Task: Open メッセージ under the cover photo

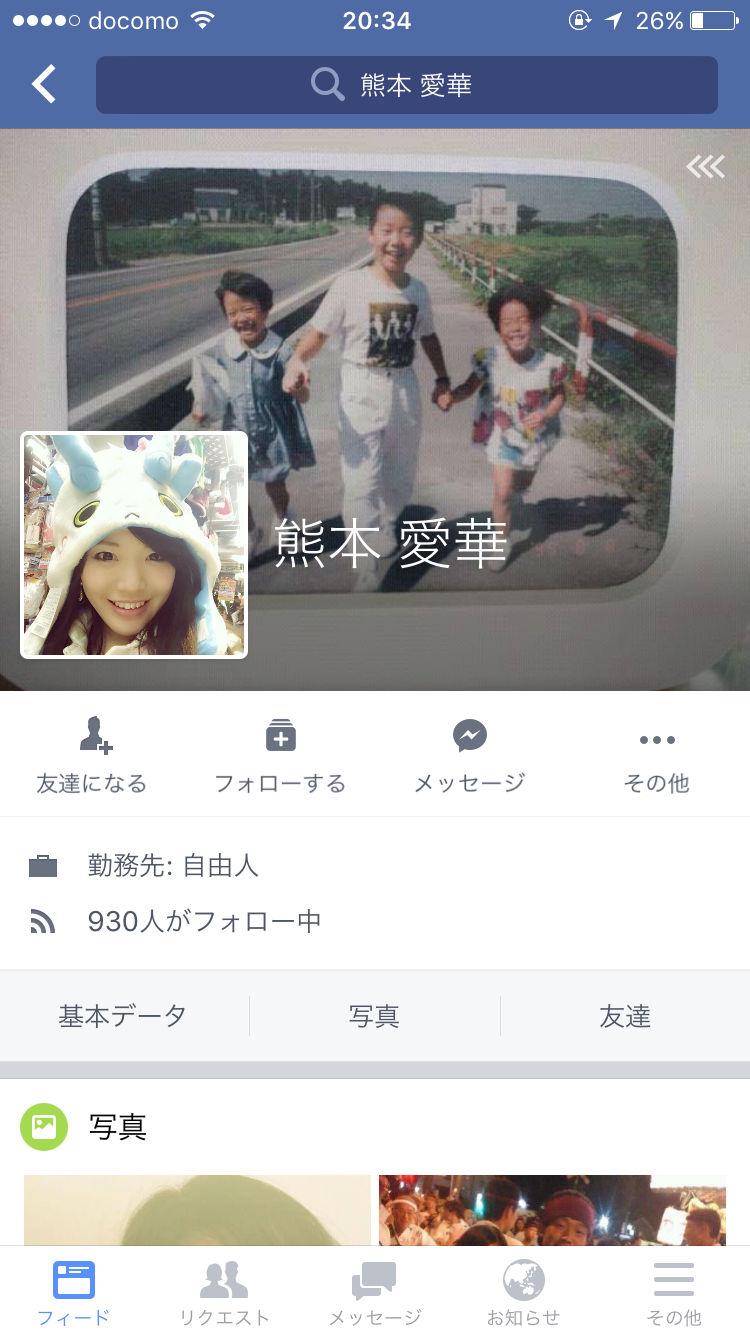Action: [x=469, y=757]
